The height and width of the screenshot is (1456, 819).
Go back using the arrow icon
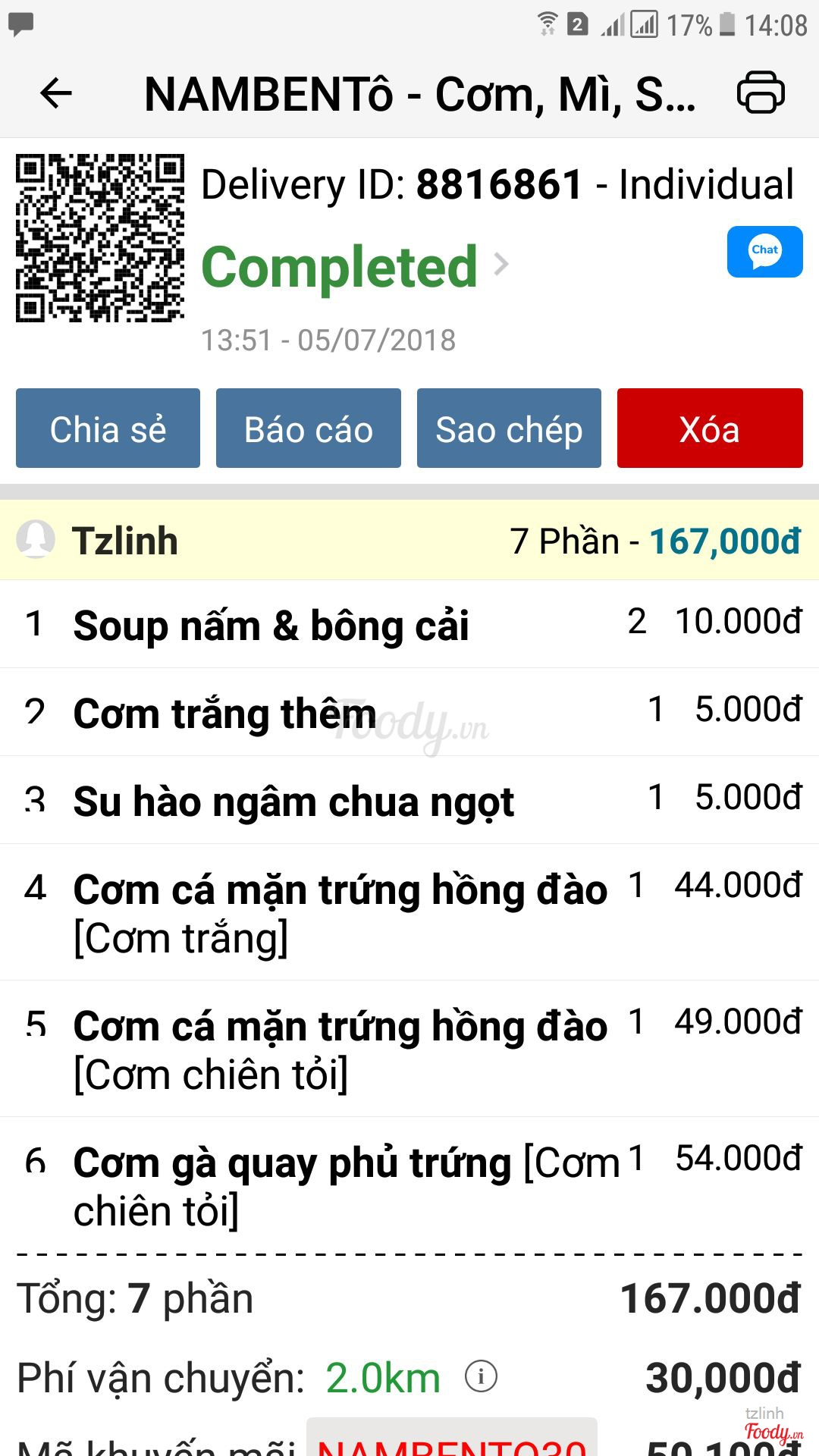pyautogui.click(x=55, y=94)
